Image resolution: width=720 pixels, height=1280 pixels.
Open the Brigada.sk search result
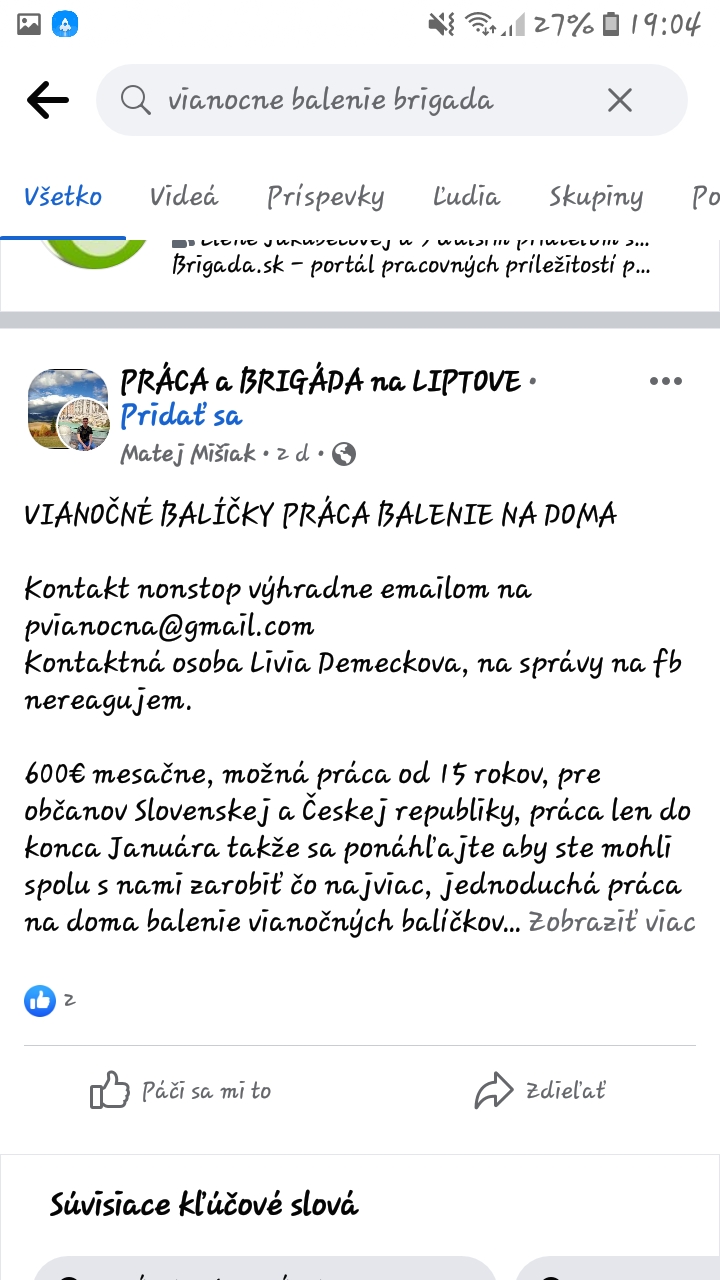tap(410, 266)
